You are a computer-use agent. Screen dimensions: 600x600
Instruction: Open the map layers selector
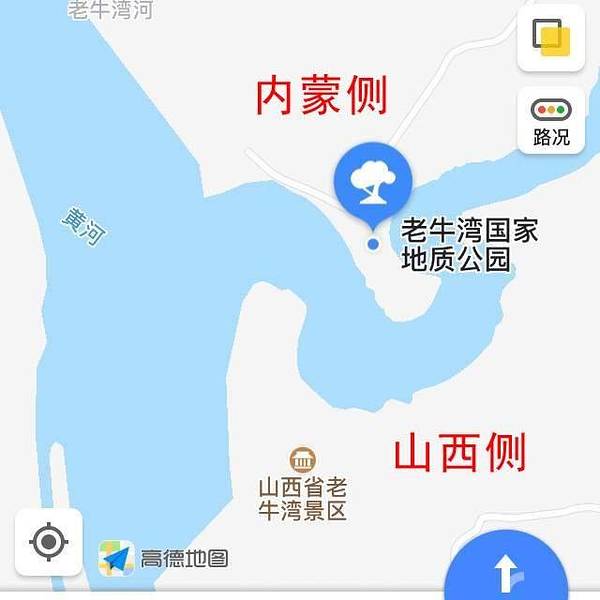click(551, 38)
